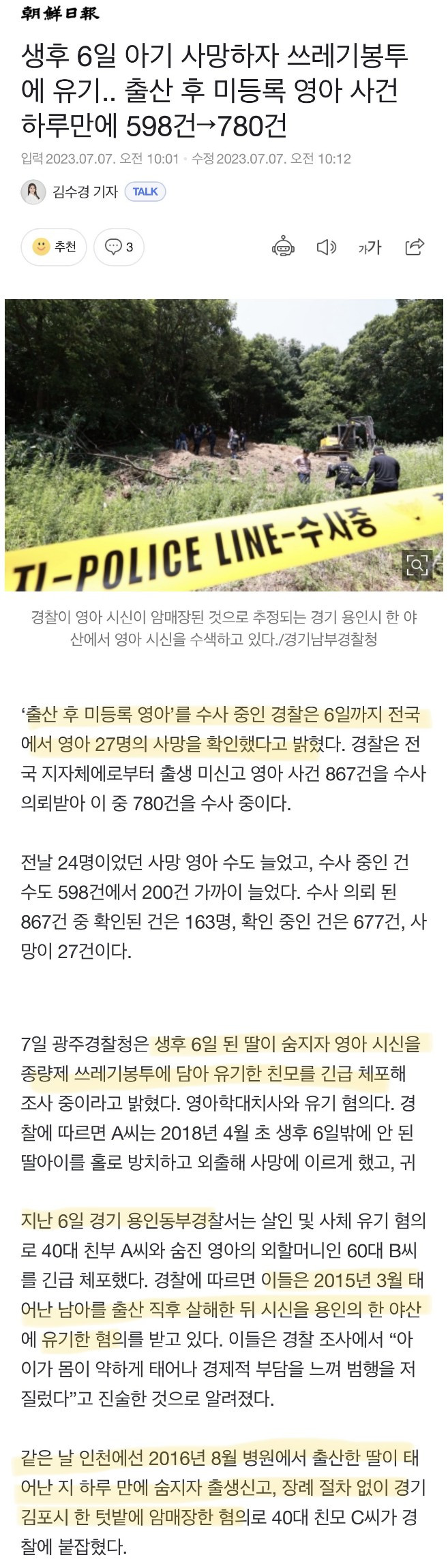
Task: Tap the 추천 recommend button
Action: click(54, 247)
